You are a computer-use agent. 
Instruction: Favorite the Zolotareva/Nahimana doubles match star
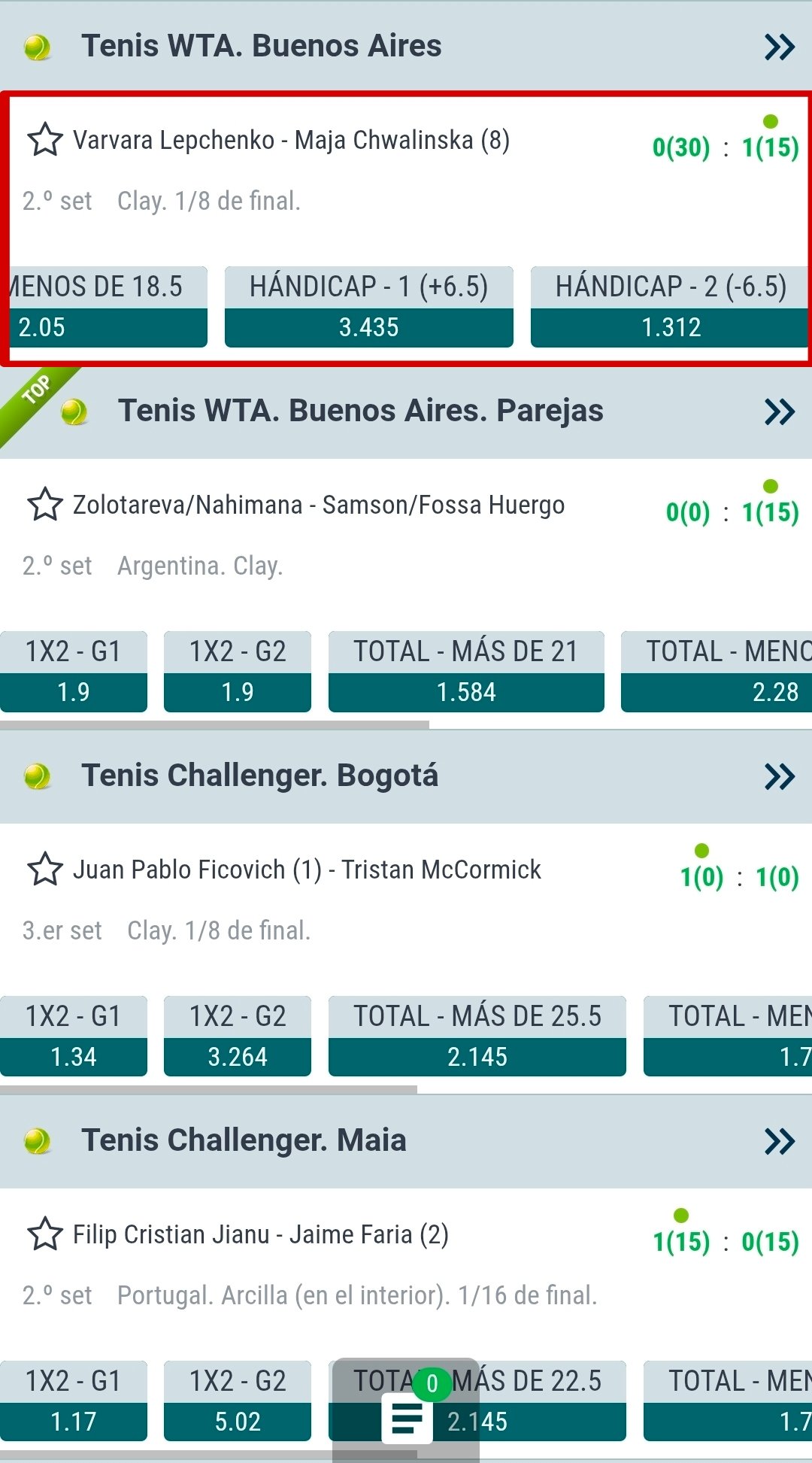point(44,504)
